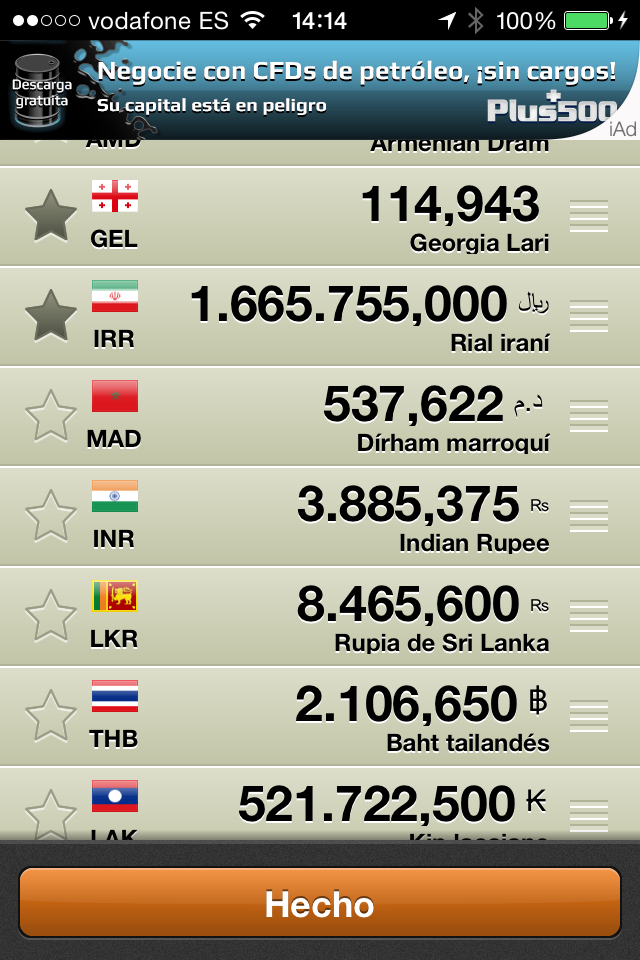
Task: Select the Indian Rupee currency row
Action: pyautogui.click(x=350, y=516)
